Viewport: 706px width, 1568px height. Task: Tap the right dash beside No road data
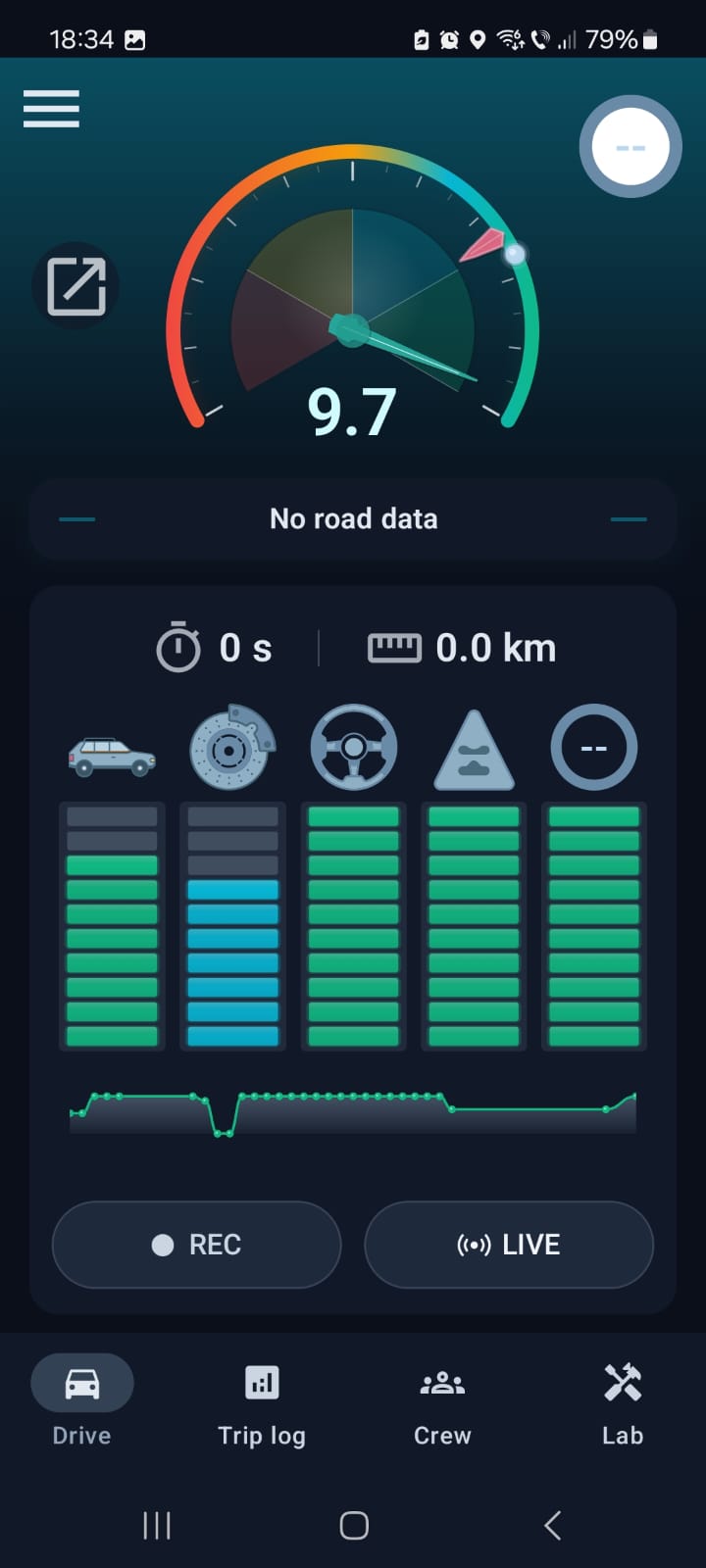click(x=630, y=518)
